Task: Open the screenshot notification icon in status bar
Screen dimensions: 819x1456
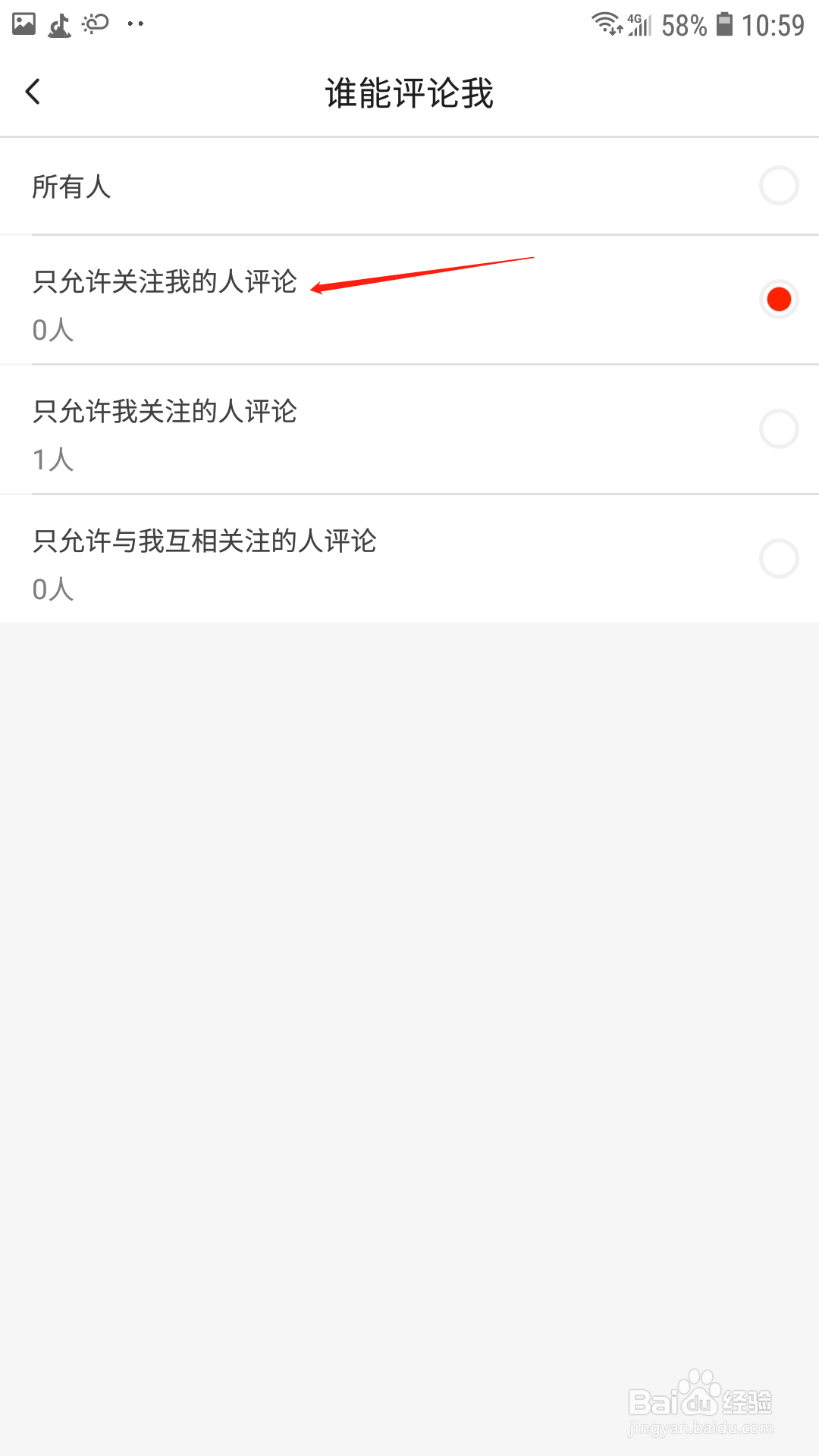Action: [x=23, y=24]
